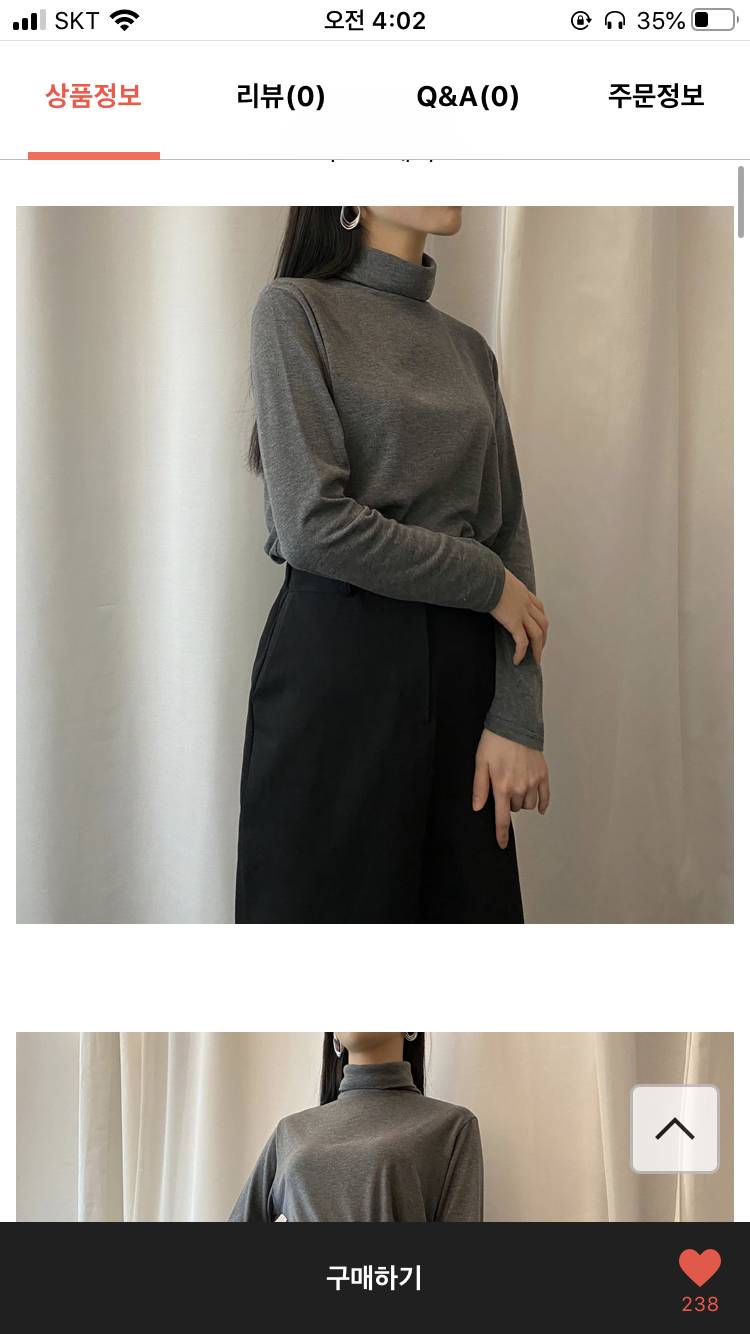
Task: Tap 구매하기 to purchase
Action: (x=374, y=1278)
